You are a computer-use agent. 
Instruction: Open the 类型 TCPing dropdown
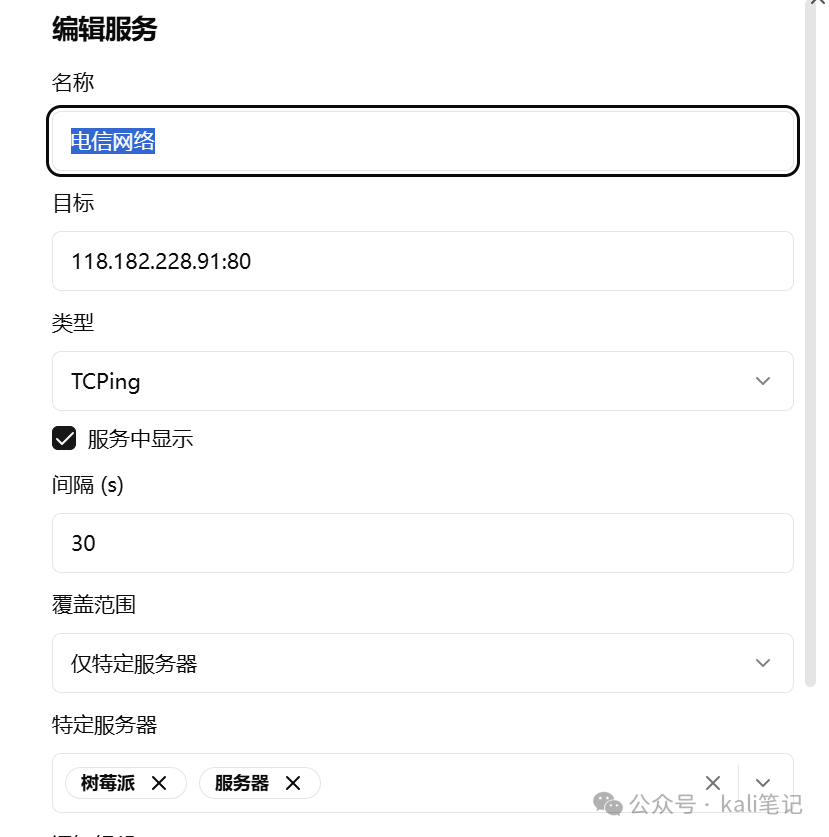(422, 381)
